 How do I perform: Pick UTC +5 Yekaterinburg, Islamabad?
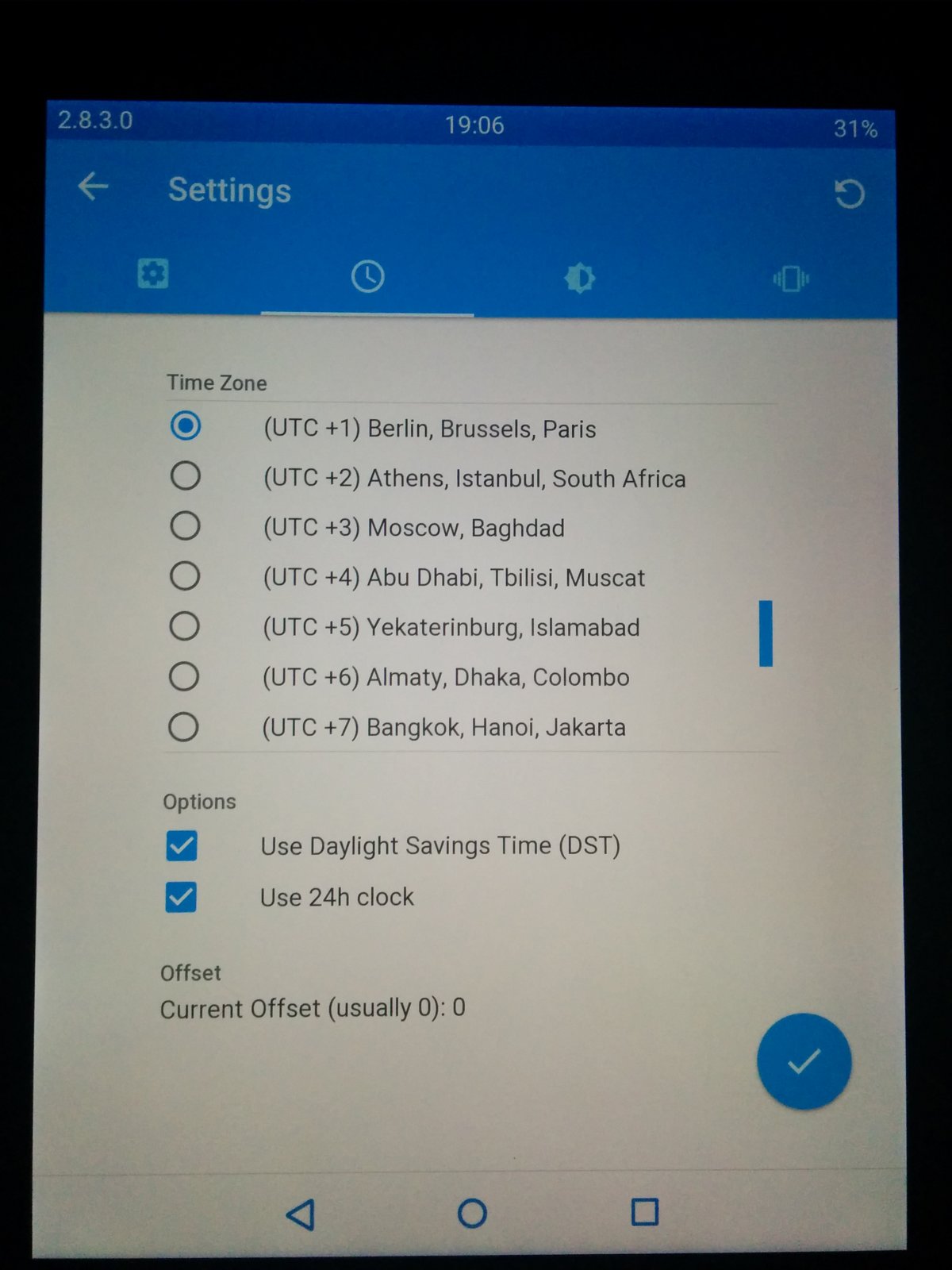(184, 626)
